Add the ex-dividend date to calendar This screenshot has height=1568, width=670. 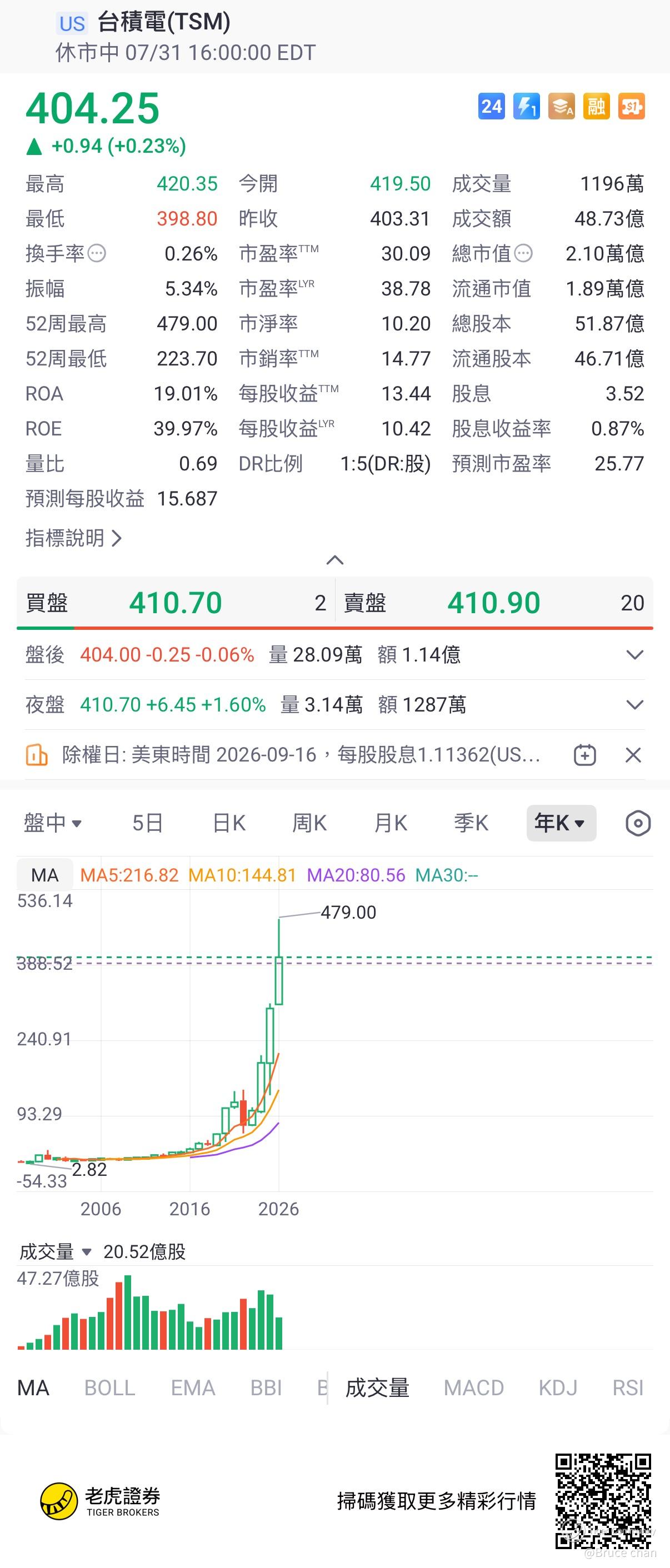585,755
